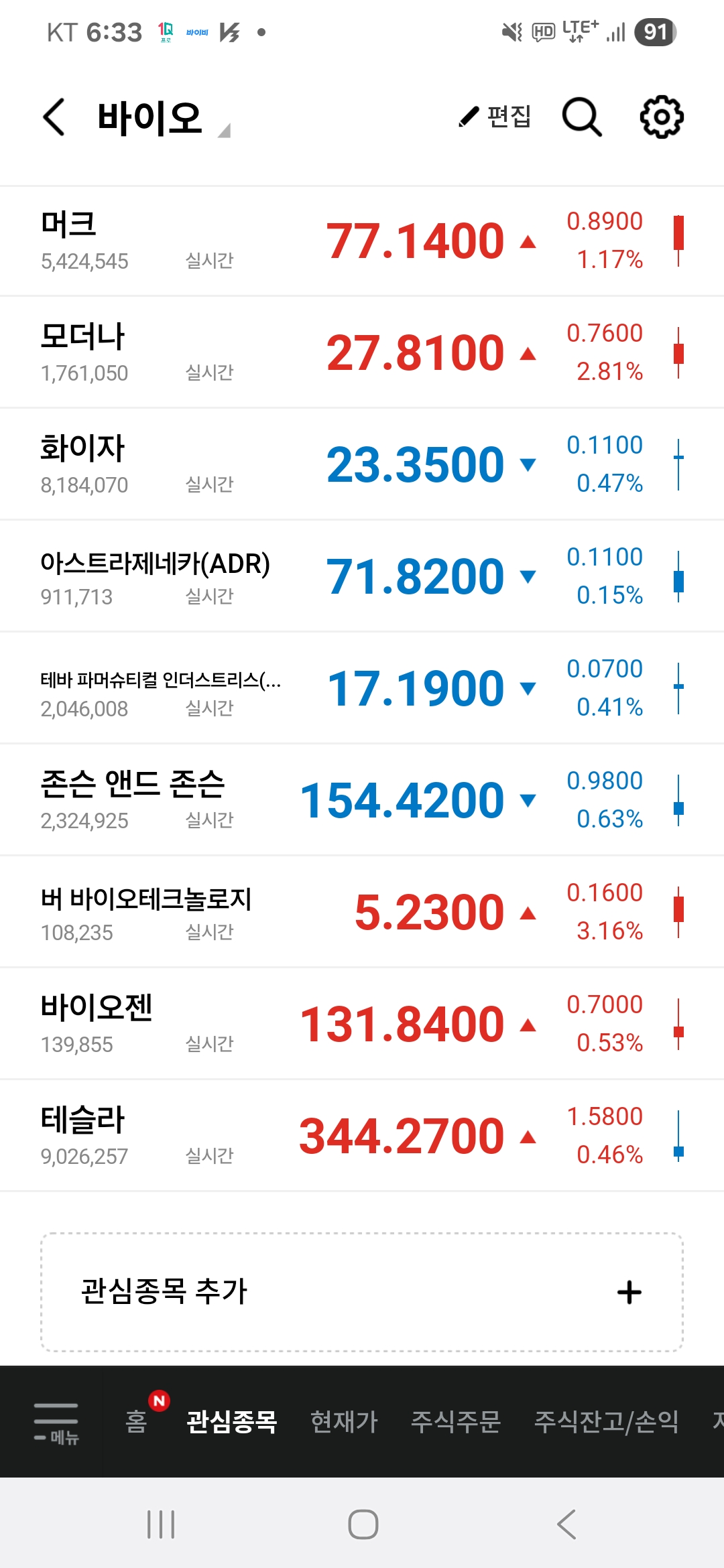This screenshot has width=724, height=1568.
Task: Switch to the 홈 tab
Action: (x=137, y=1421)
